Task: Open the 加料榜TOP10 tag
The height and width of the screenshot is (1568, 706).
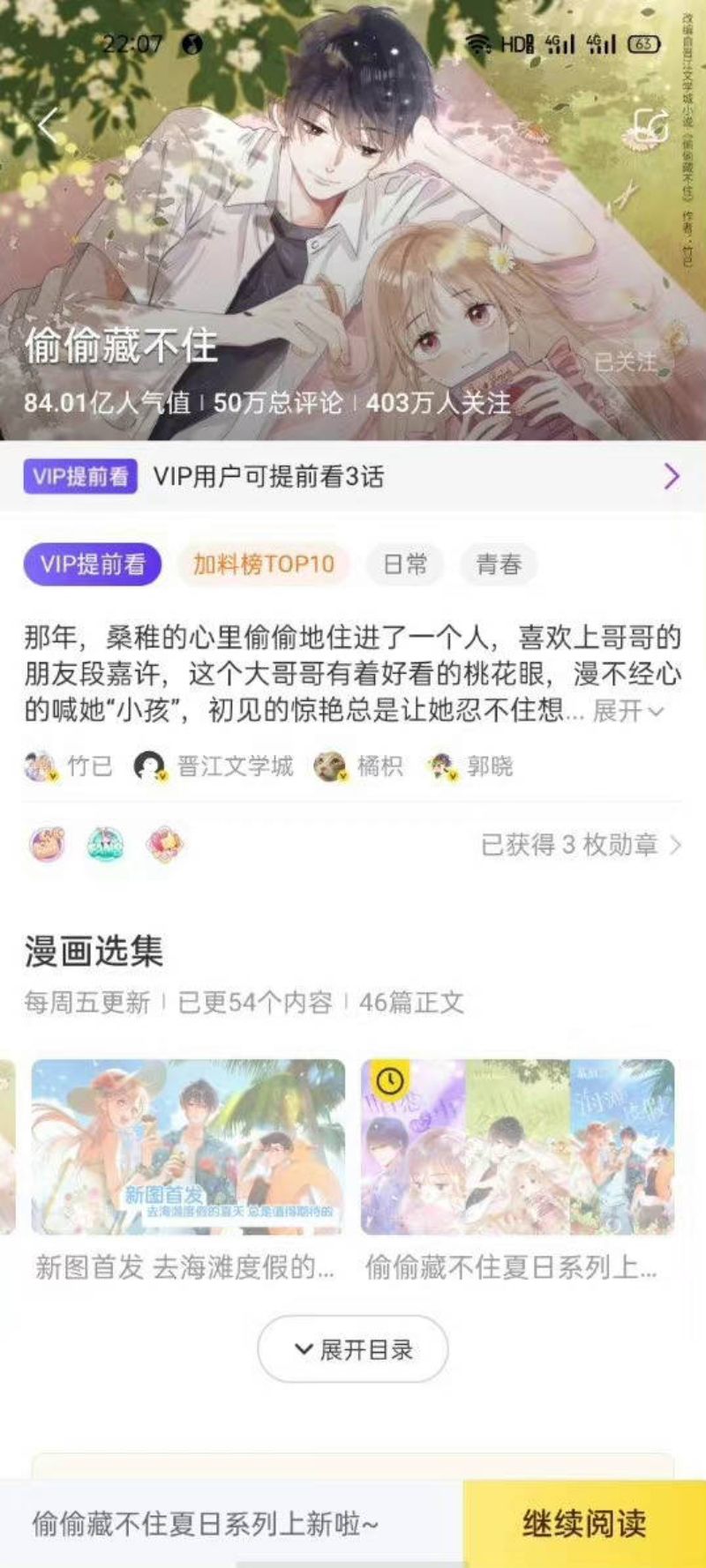Action: click(264, 564)
